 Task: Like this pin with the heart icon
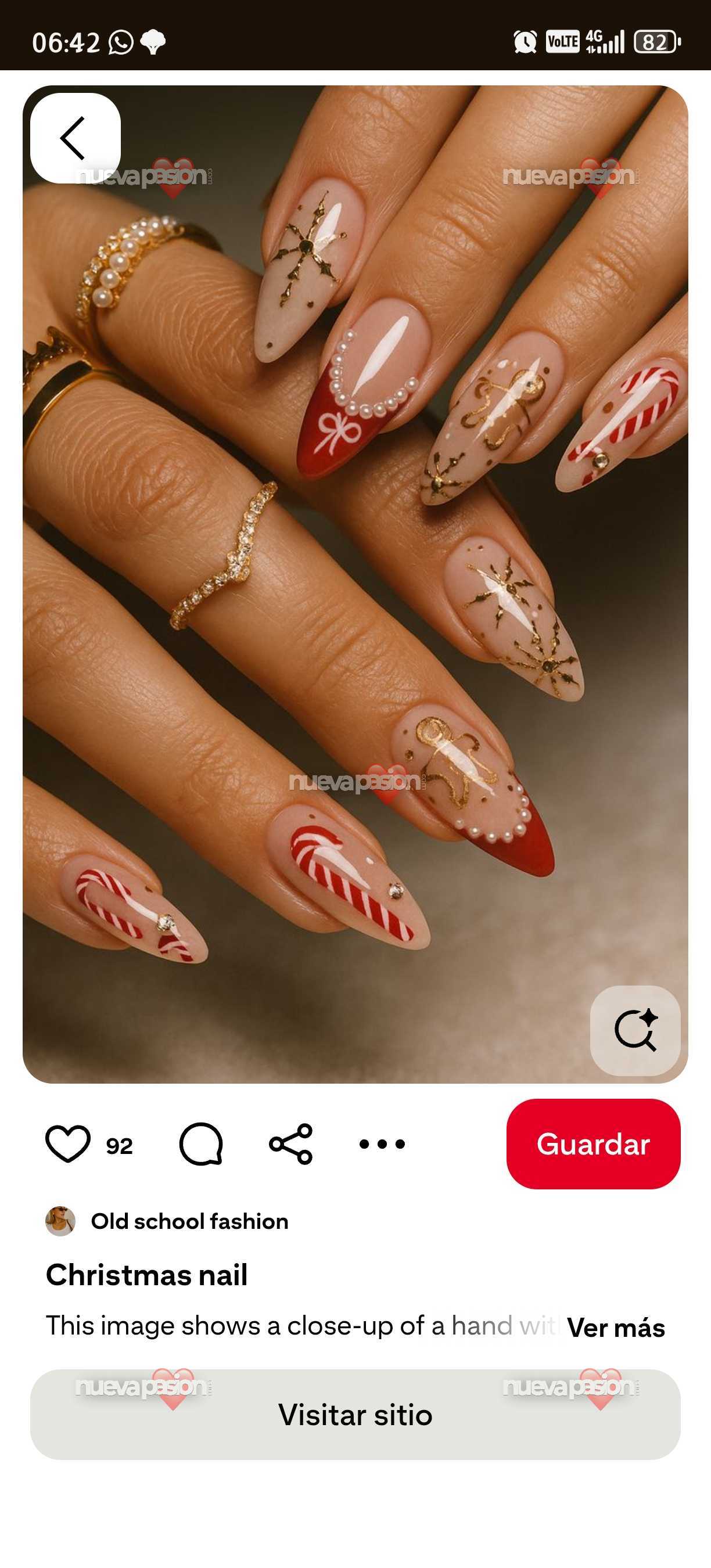click(x=67, y=1144)
